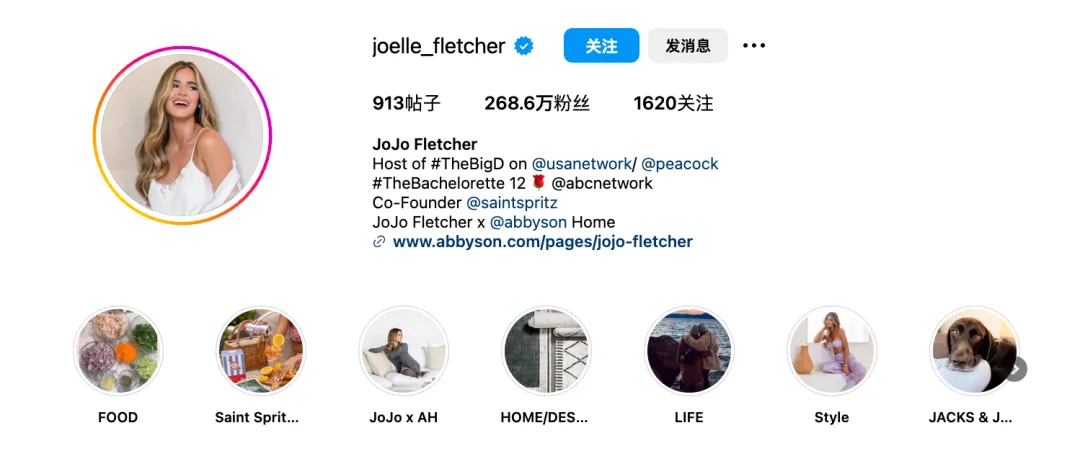Viewport: 1080px width, 464px height.
Task: Open the www.abbyson.com/pages/jojo-fletcher website link
Action: click(542, 242)
